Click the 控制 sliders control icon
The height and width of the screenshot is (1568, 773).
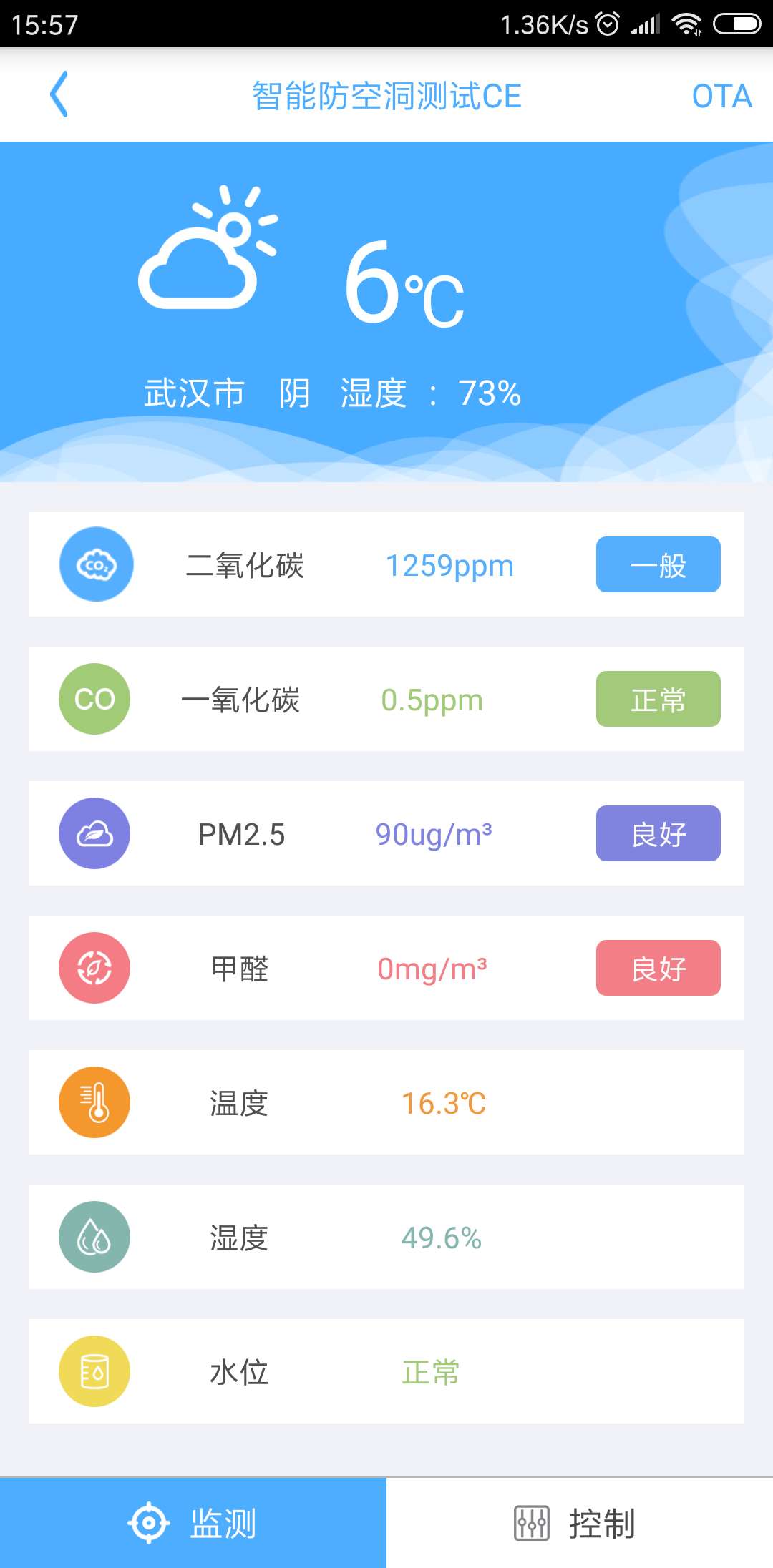coord(530,1523)
